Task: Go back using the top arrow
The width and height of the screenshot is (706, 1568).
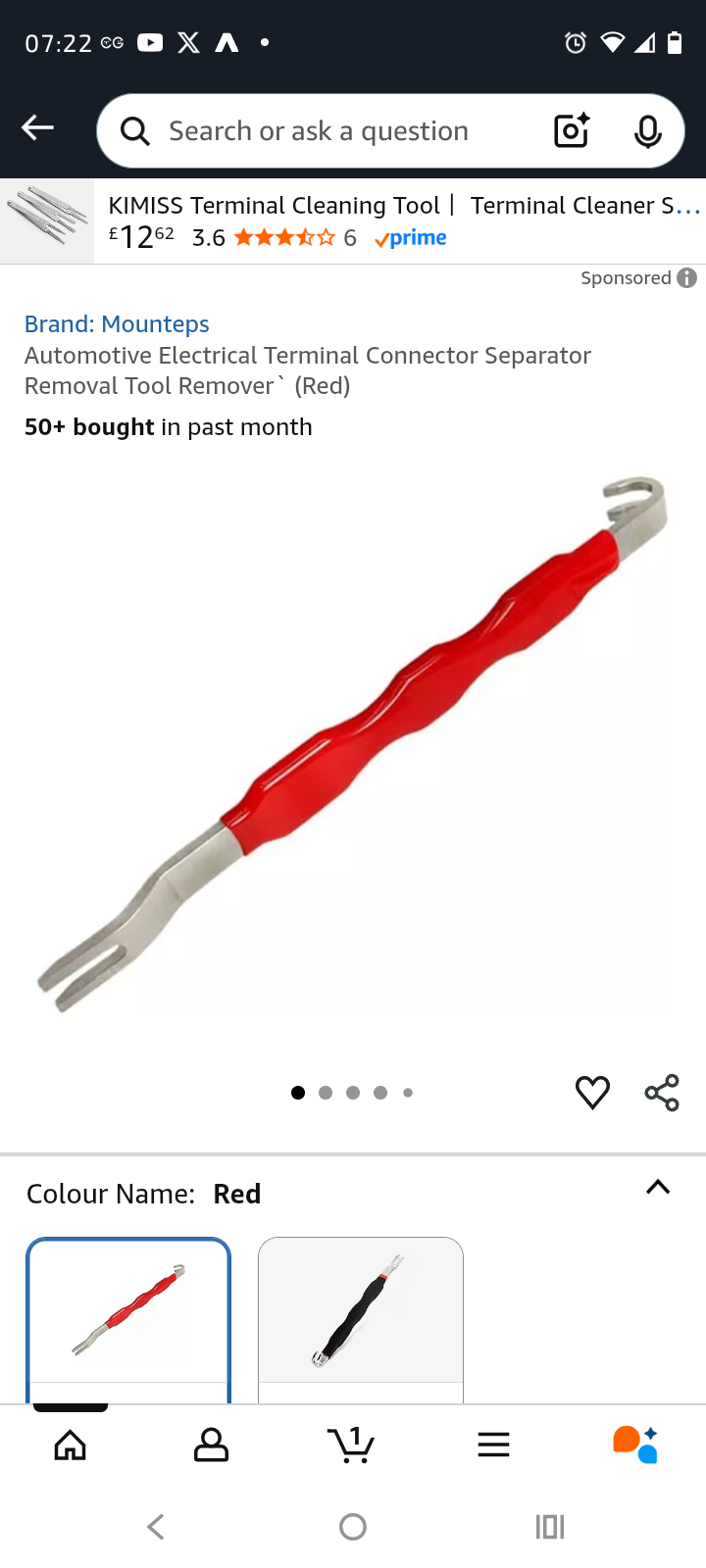Action: pos(37,128)
